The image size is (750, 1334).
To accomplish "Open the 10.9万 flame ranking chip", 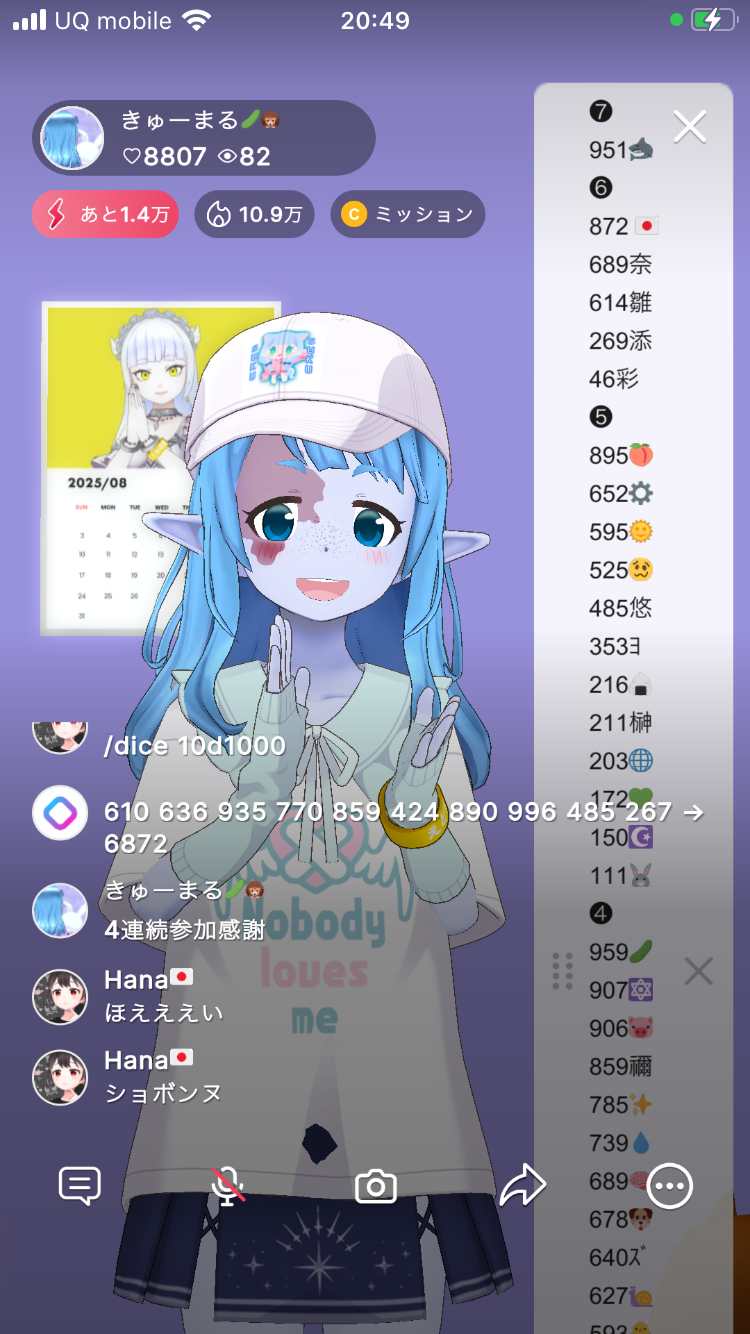I will (x=254, y=214).
